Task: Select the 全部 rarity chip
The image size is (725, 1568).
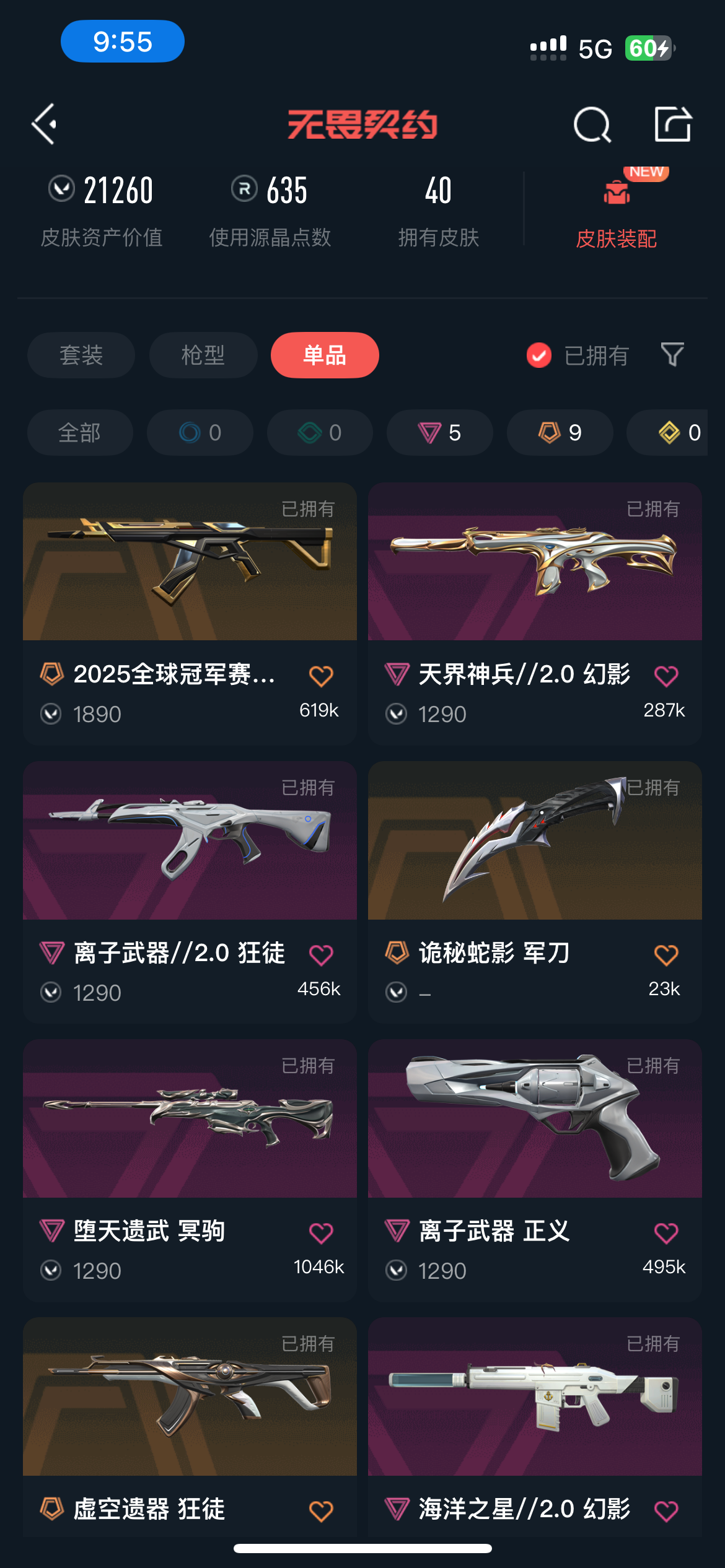Action: tap(80, 432)
